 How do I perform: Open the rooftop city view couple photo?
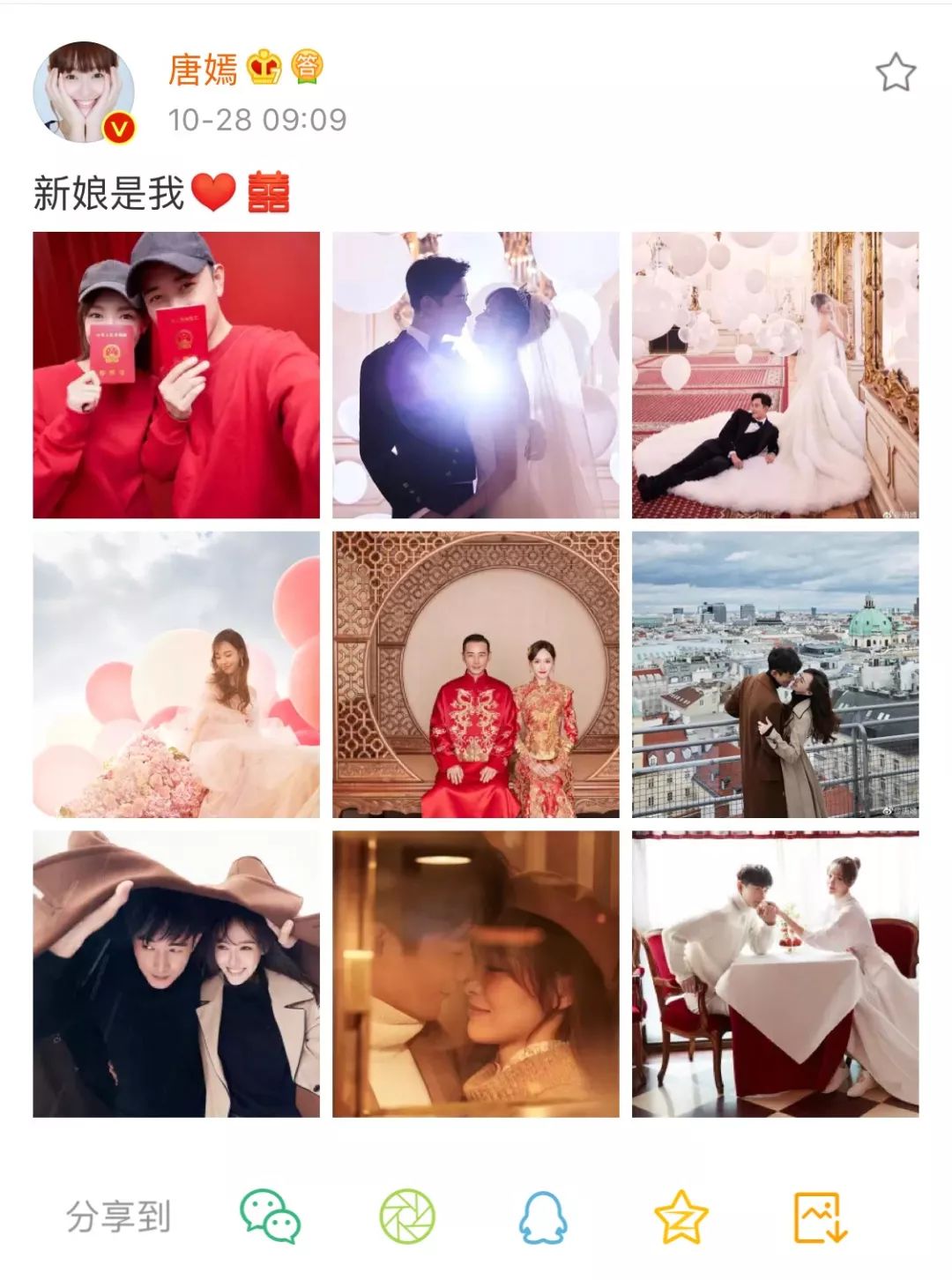click(775, 674)
